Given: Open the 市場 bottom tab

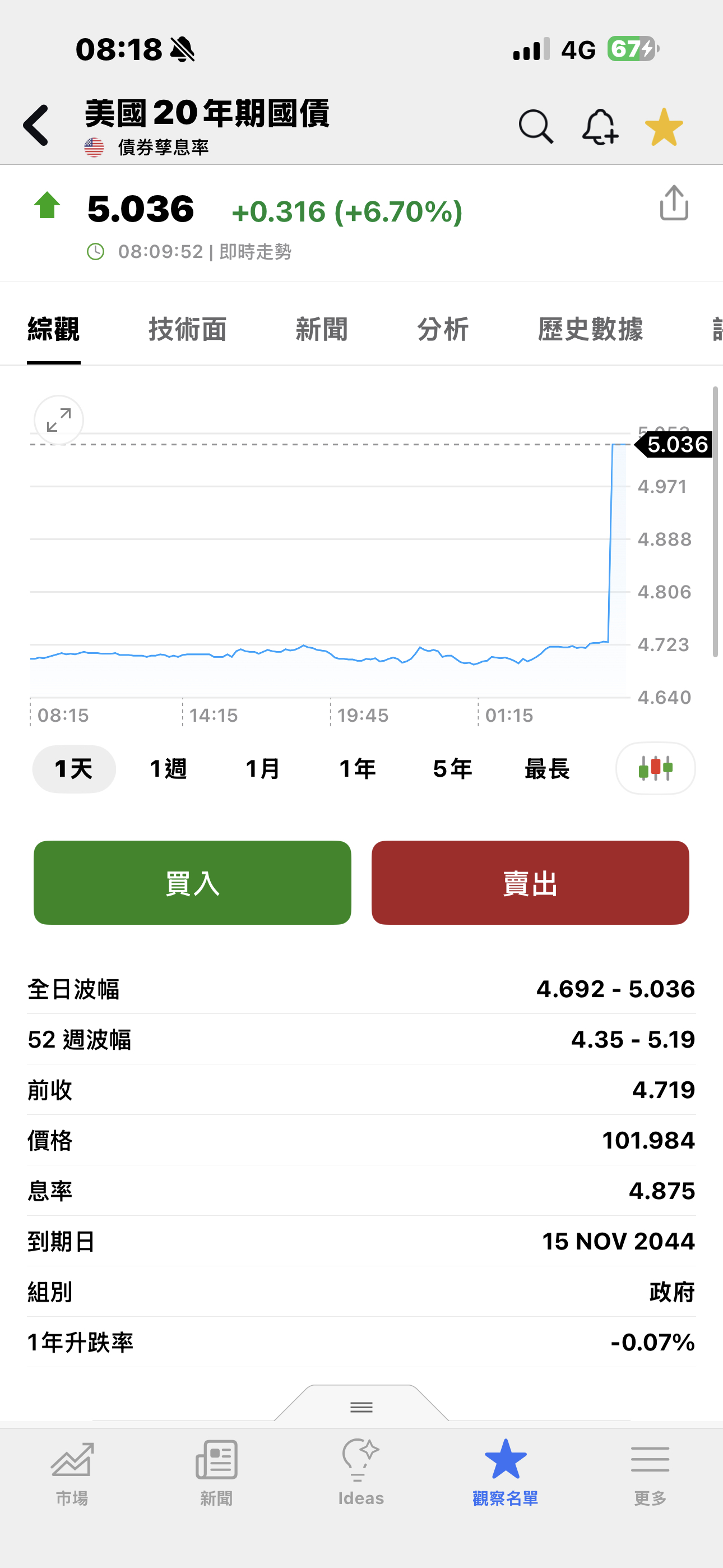Looking at the screenshot, I should [x=72, y=1472].
